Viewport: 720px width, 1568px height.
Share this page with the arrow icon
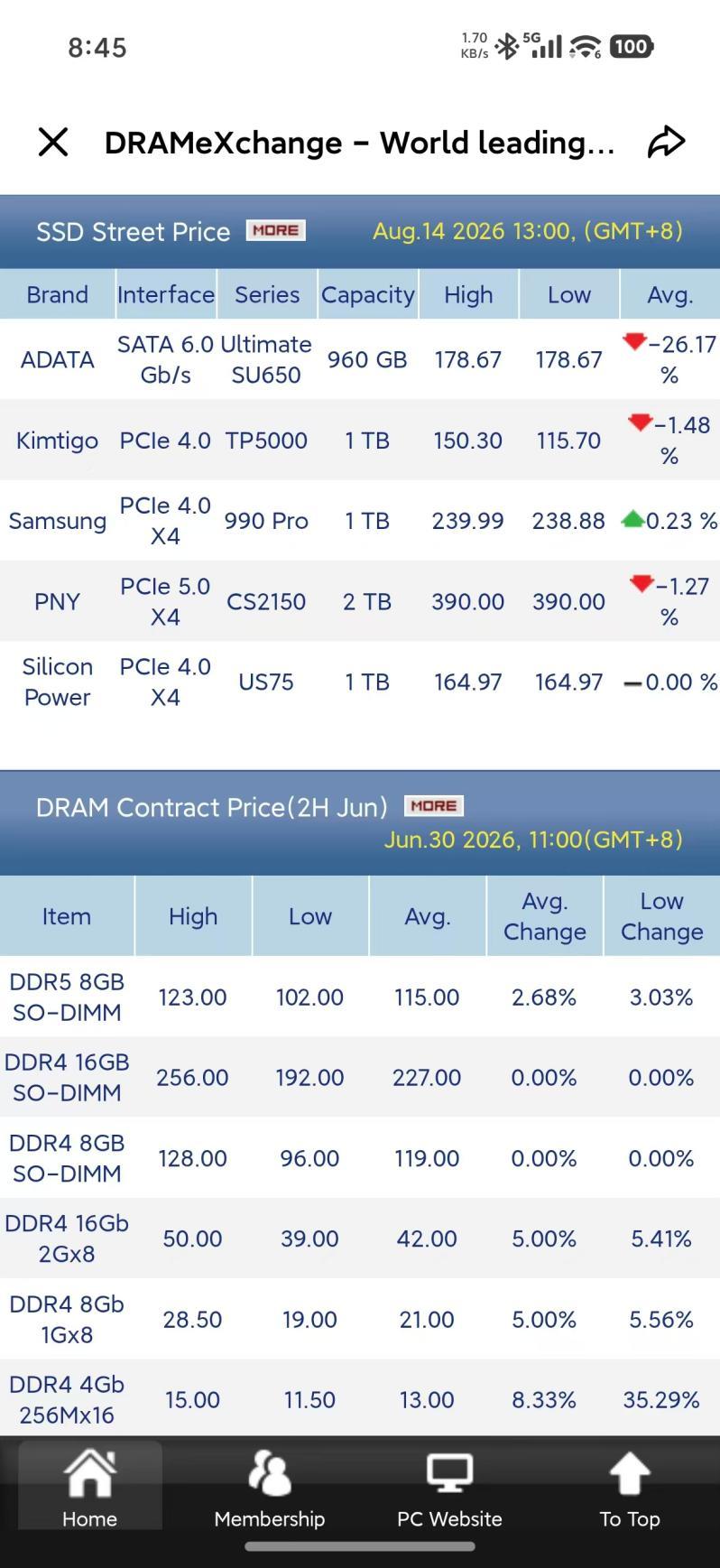pos(666,142)
